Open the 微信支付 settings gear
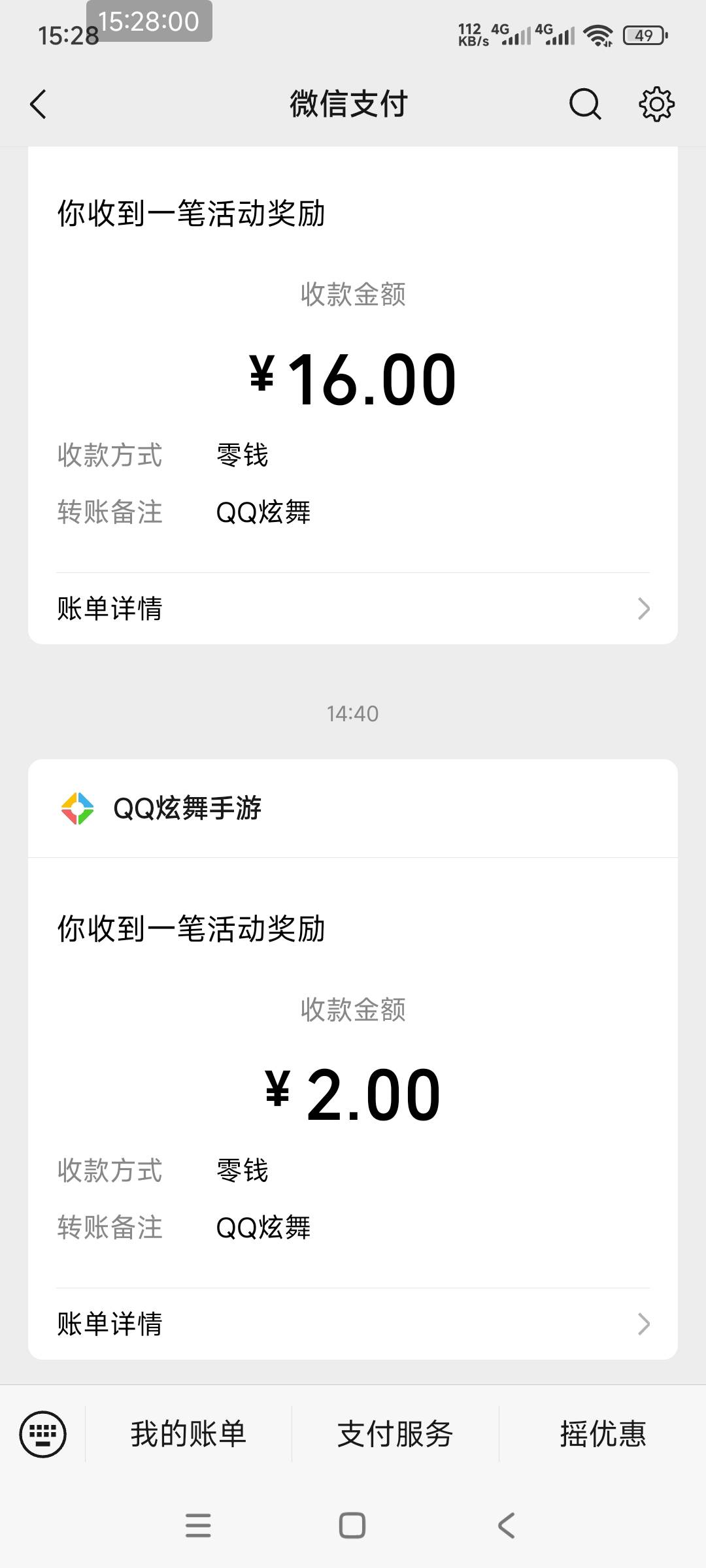 click(656, 105)
